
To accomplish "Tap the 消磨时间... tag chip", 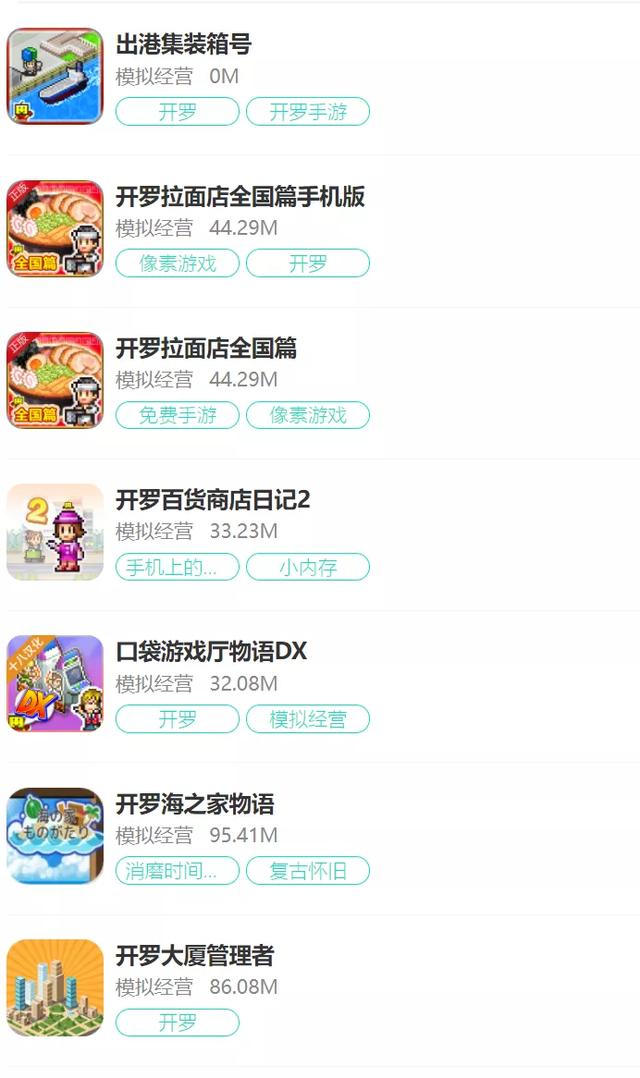I will click(x=178, y=871).
